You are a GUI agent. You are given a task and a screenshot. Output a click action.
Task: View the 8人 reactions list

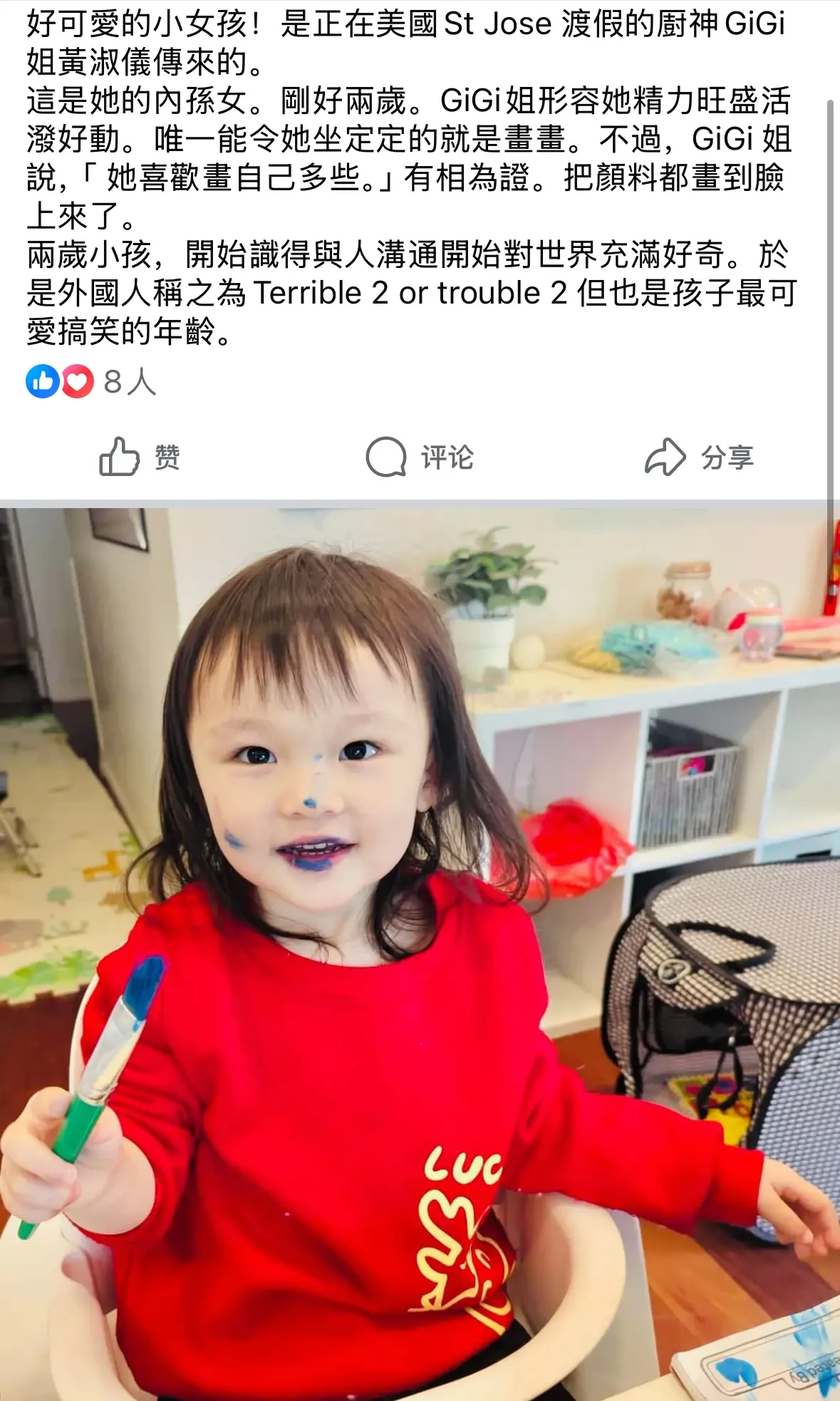[91, 381]
